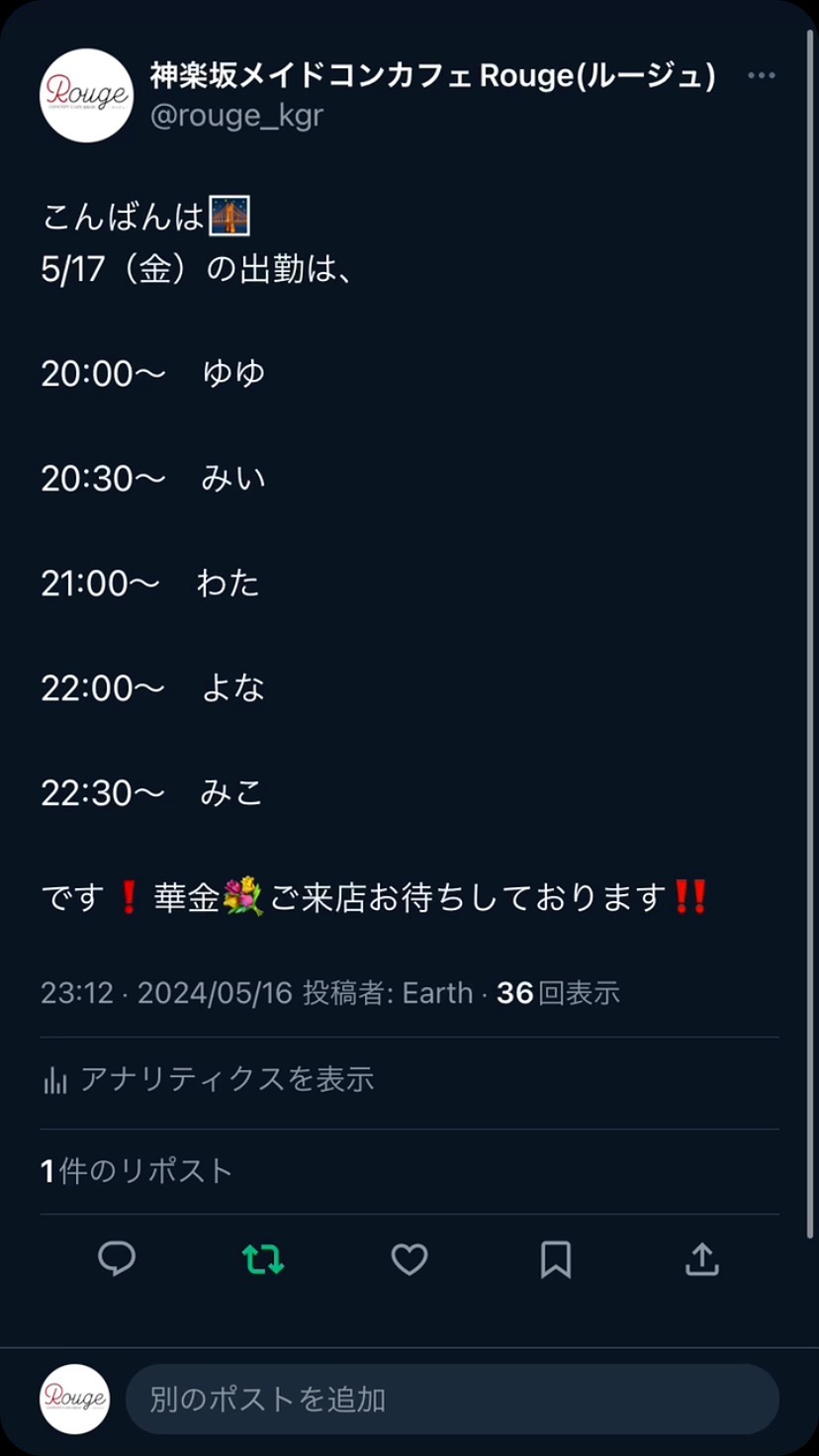View the 1件のリポスト list
The image size is (819, 1456).
(x=136, y=1171)
